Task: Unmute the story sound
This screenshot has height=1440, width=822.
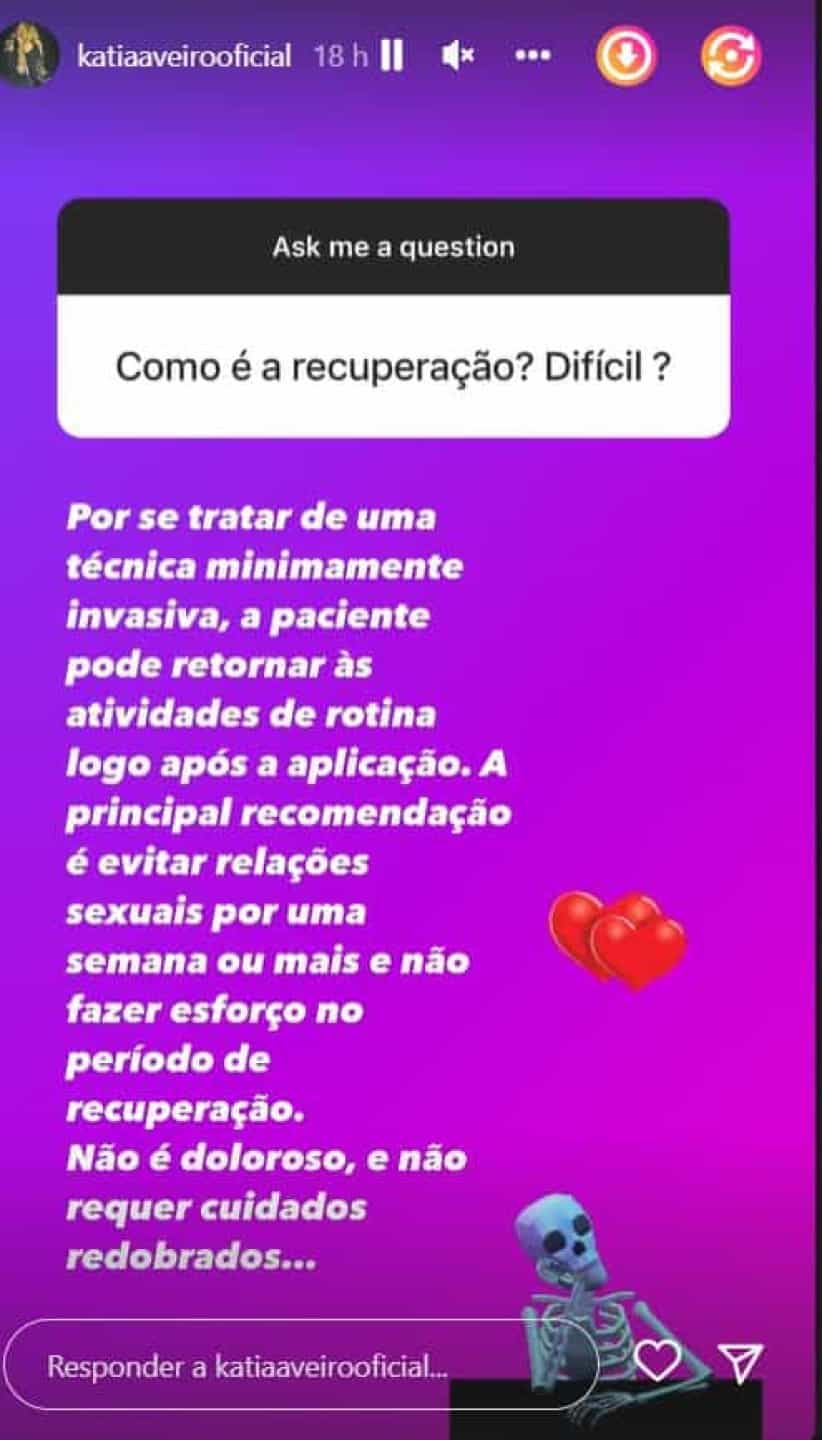Action: (x=457, y=57)
